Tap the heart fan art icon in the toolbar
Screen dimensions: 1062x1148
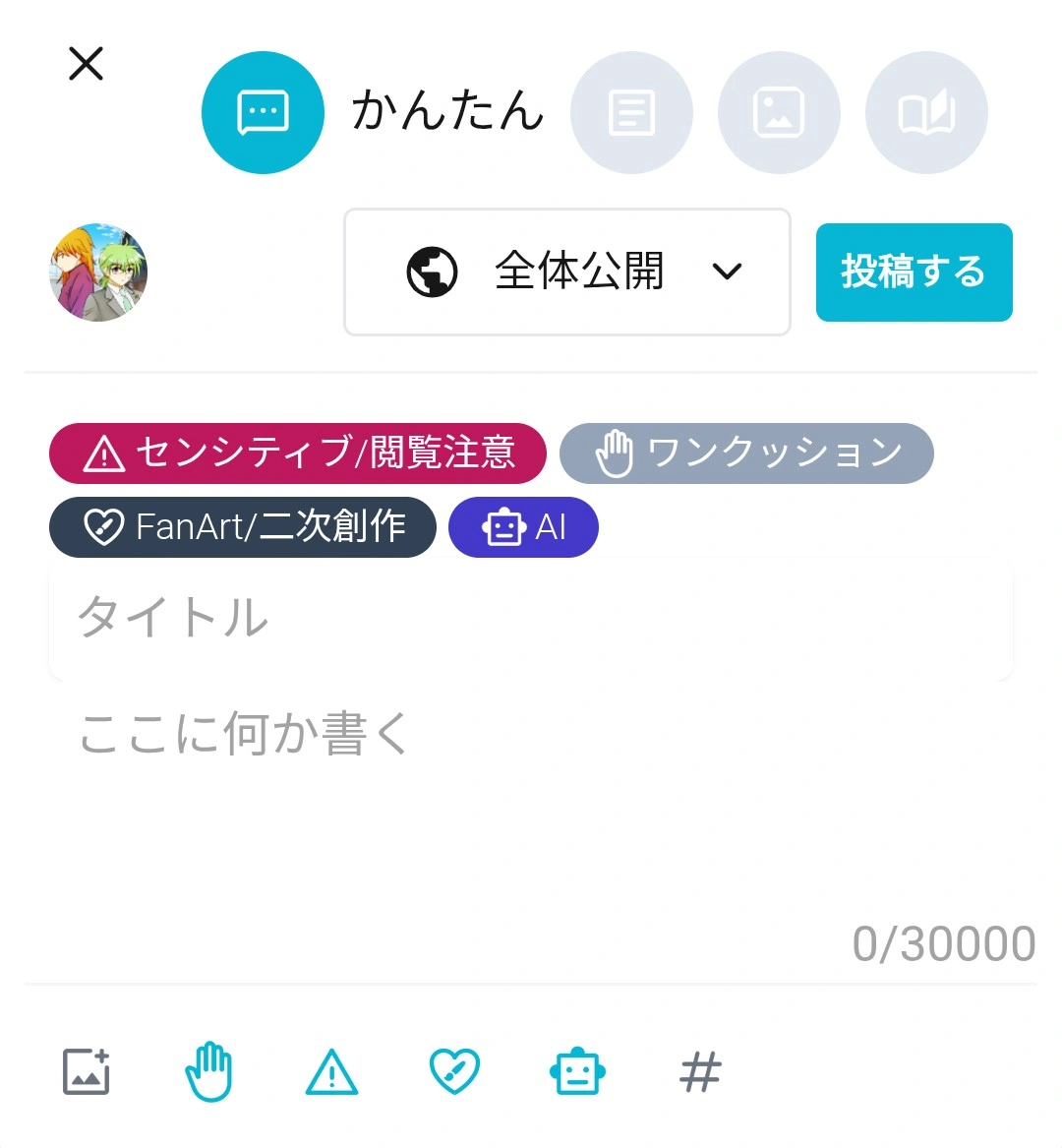coord(454,1071)
